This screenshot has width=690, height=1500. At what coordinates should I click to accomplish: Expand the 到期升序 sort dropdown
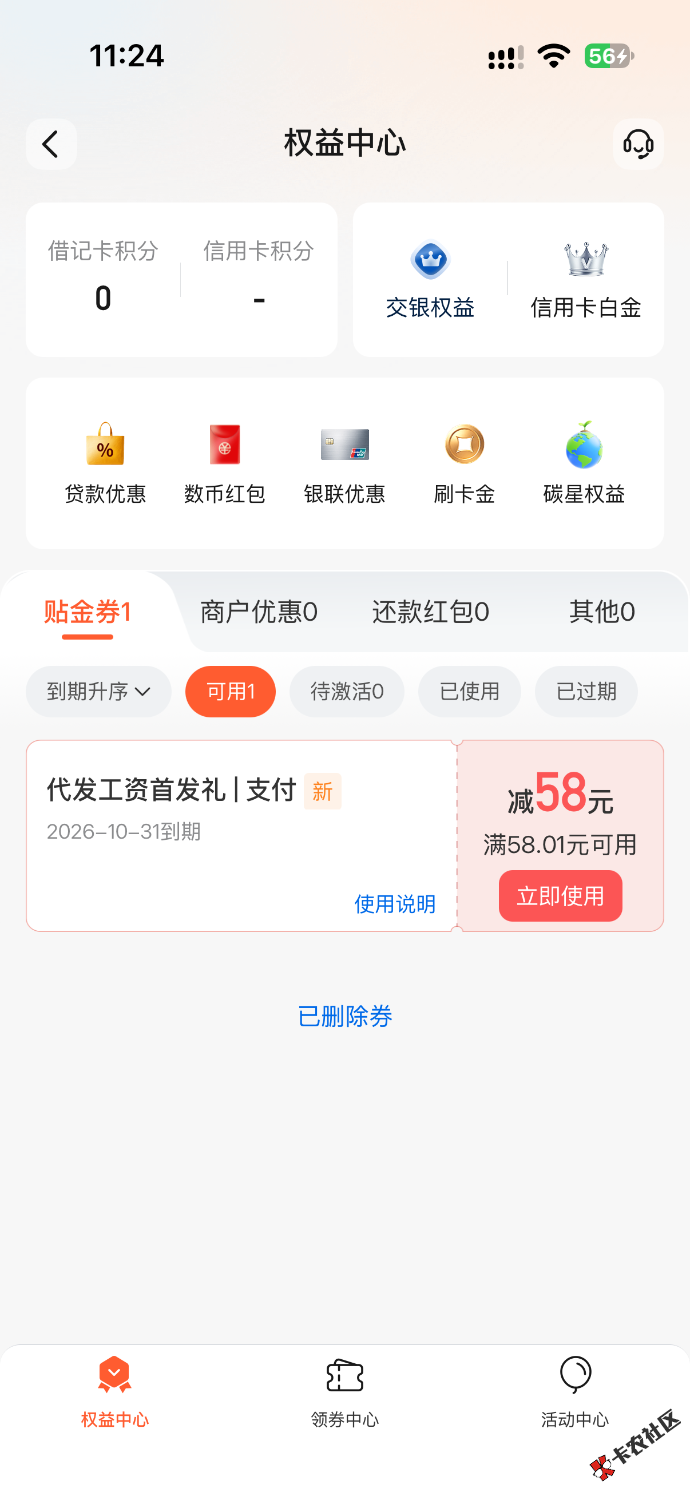point(99,691)
